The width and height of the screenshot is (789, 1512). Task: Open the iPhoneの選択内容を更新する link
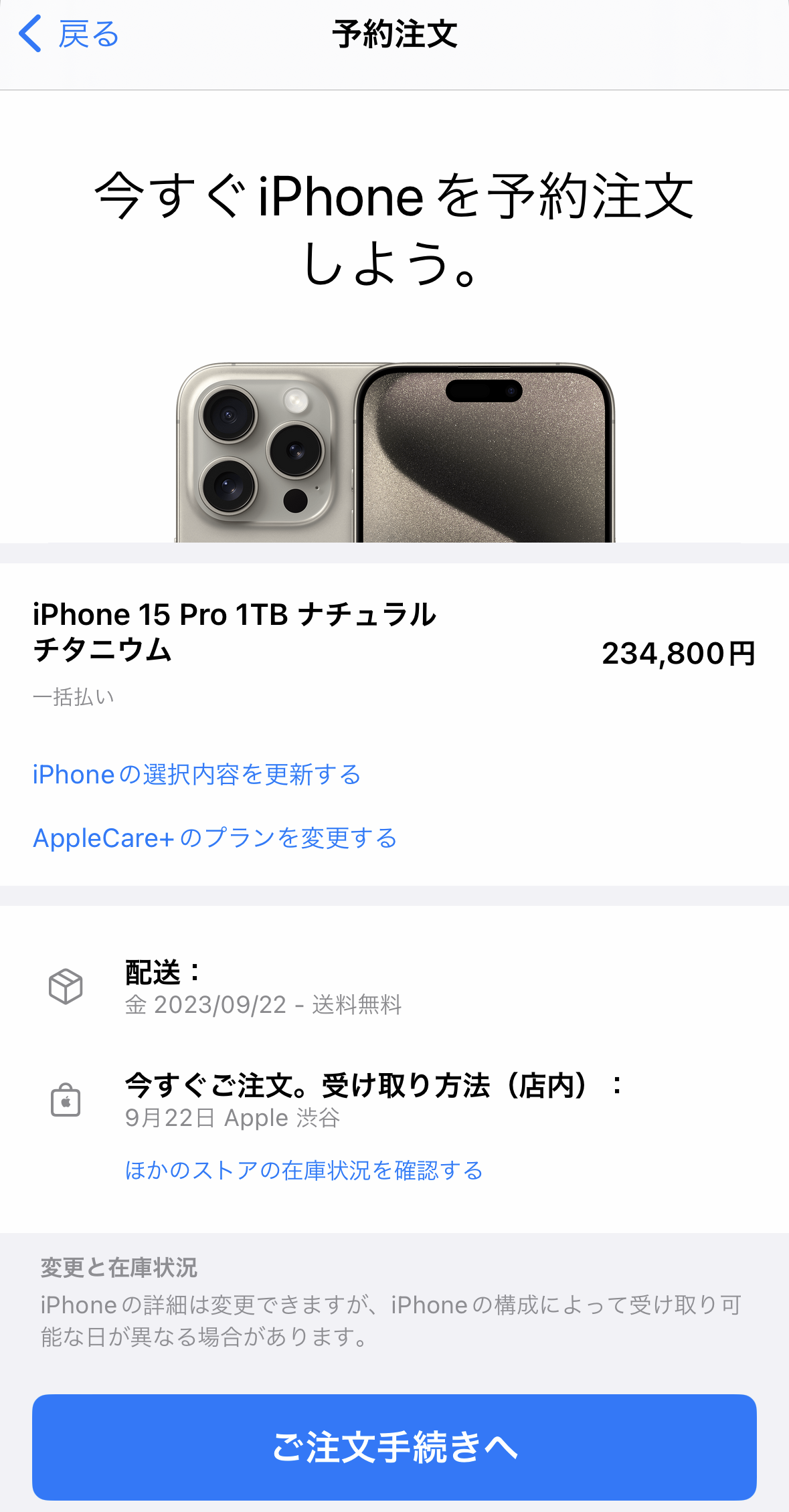coord(197,775)
